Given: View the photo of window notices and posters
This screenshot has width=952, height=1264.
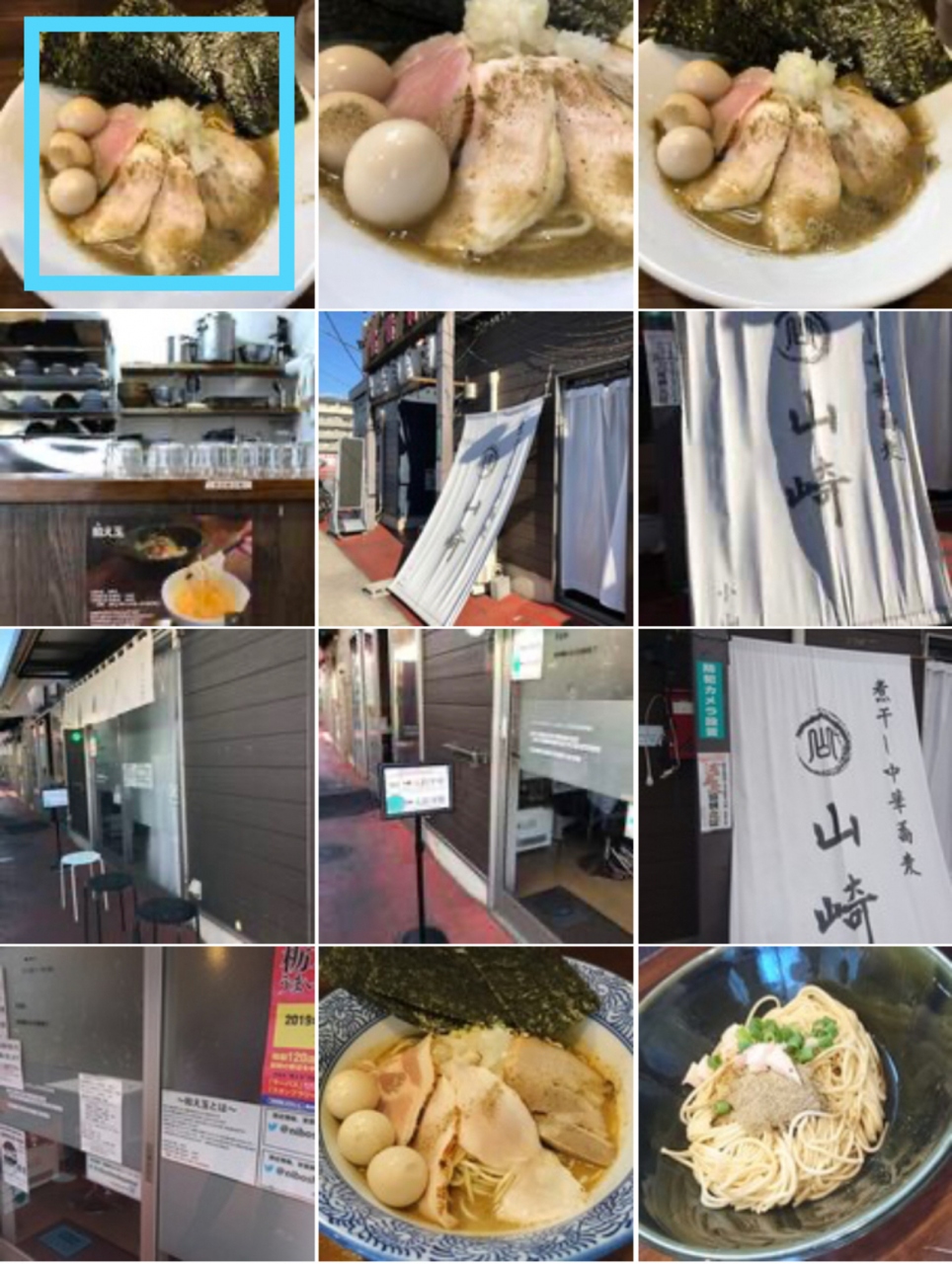Looking at the screenshot, I should pos(158,1103).
